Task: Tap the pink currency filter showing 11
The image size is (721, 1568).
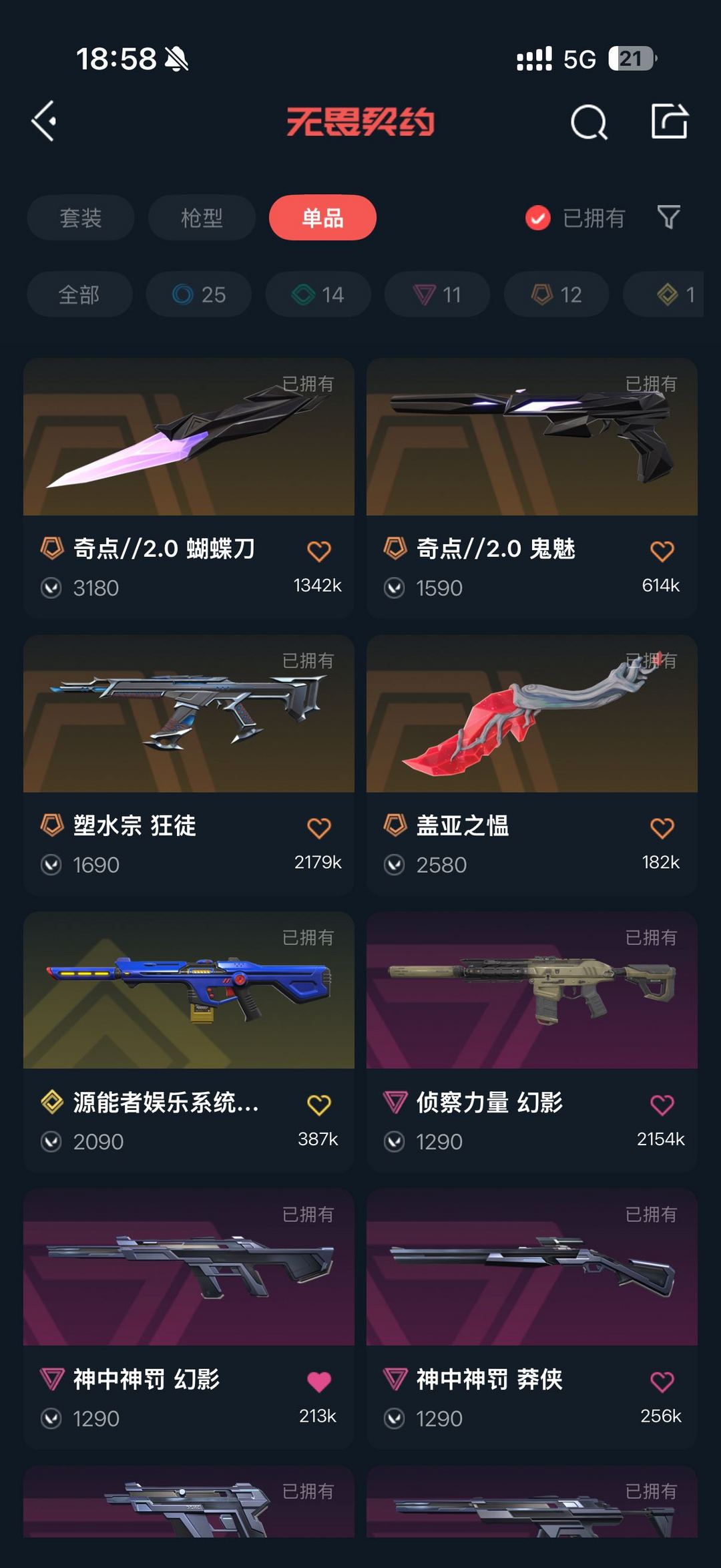Action: 436,295
